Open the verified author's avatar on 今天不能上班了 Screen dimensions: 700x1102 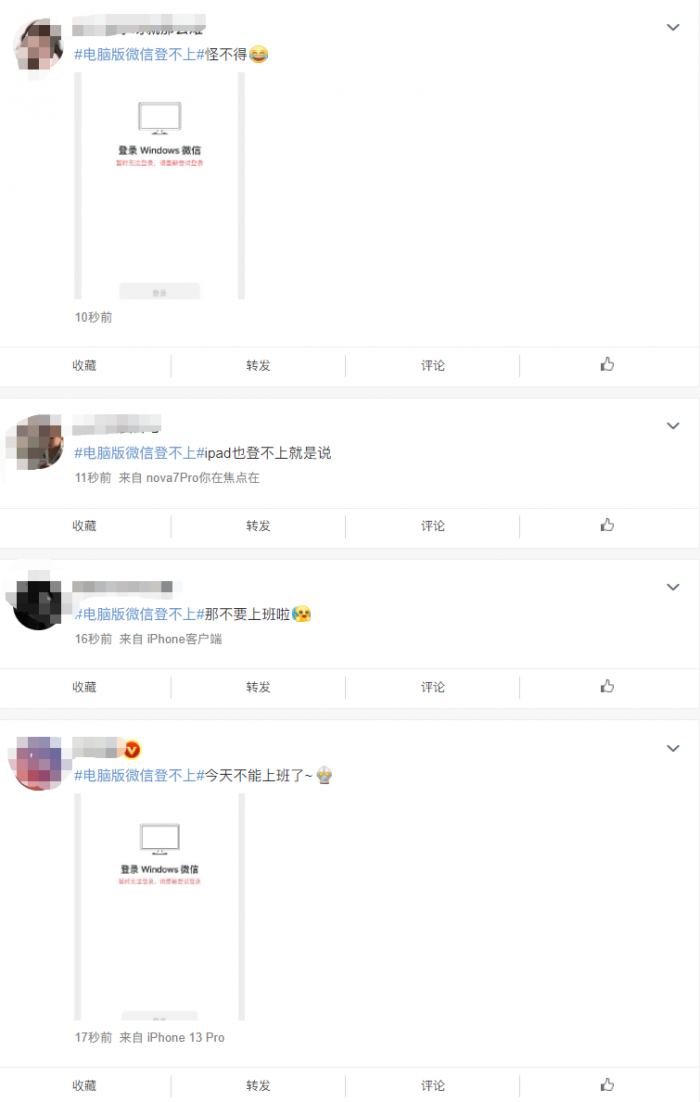38,762
